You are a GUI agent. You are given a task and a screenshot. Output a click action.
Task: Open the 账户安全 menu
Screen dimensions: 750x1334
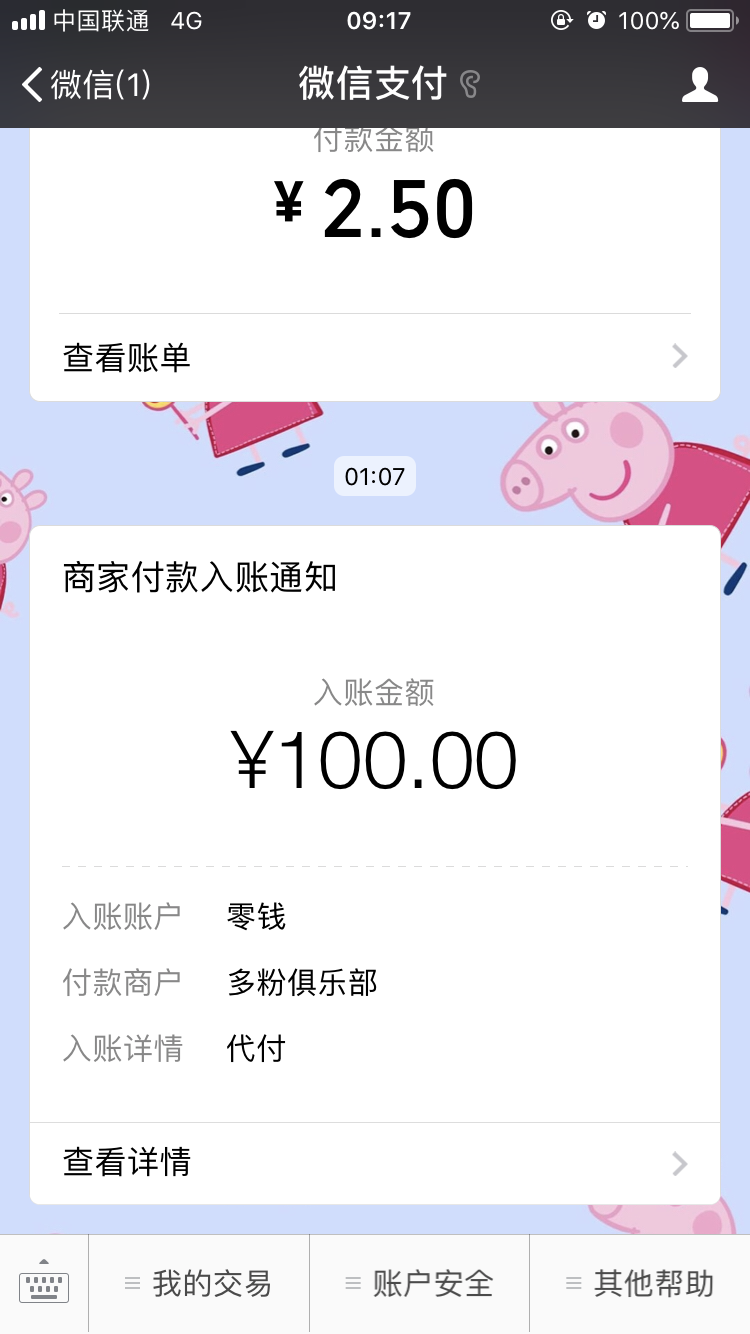point(419,1285)
